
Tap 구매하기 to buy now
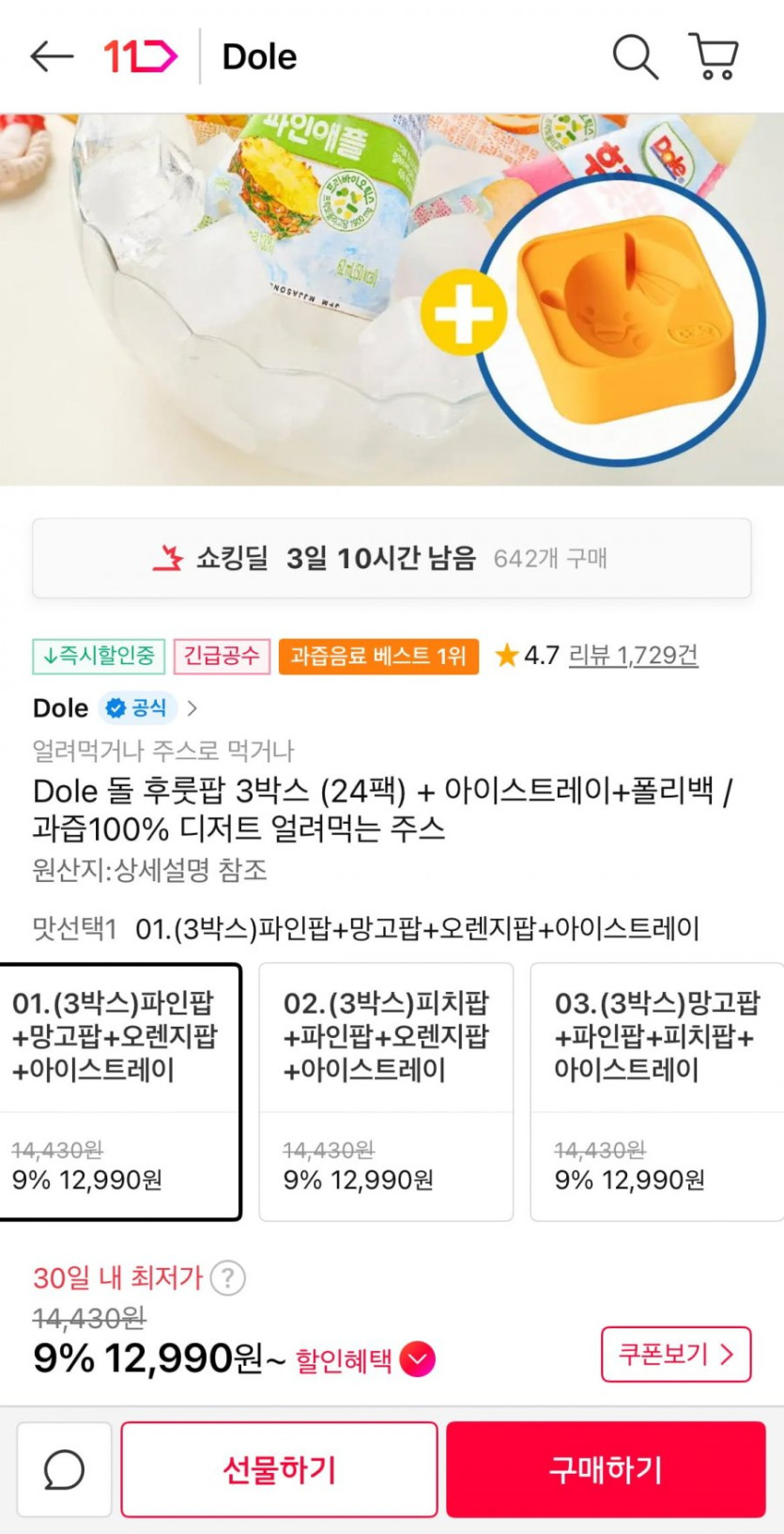(606, 1469)
